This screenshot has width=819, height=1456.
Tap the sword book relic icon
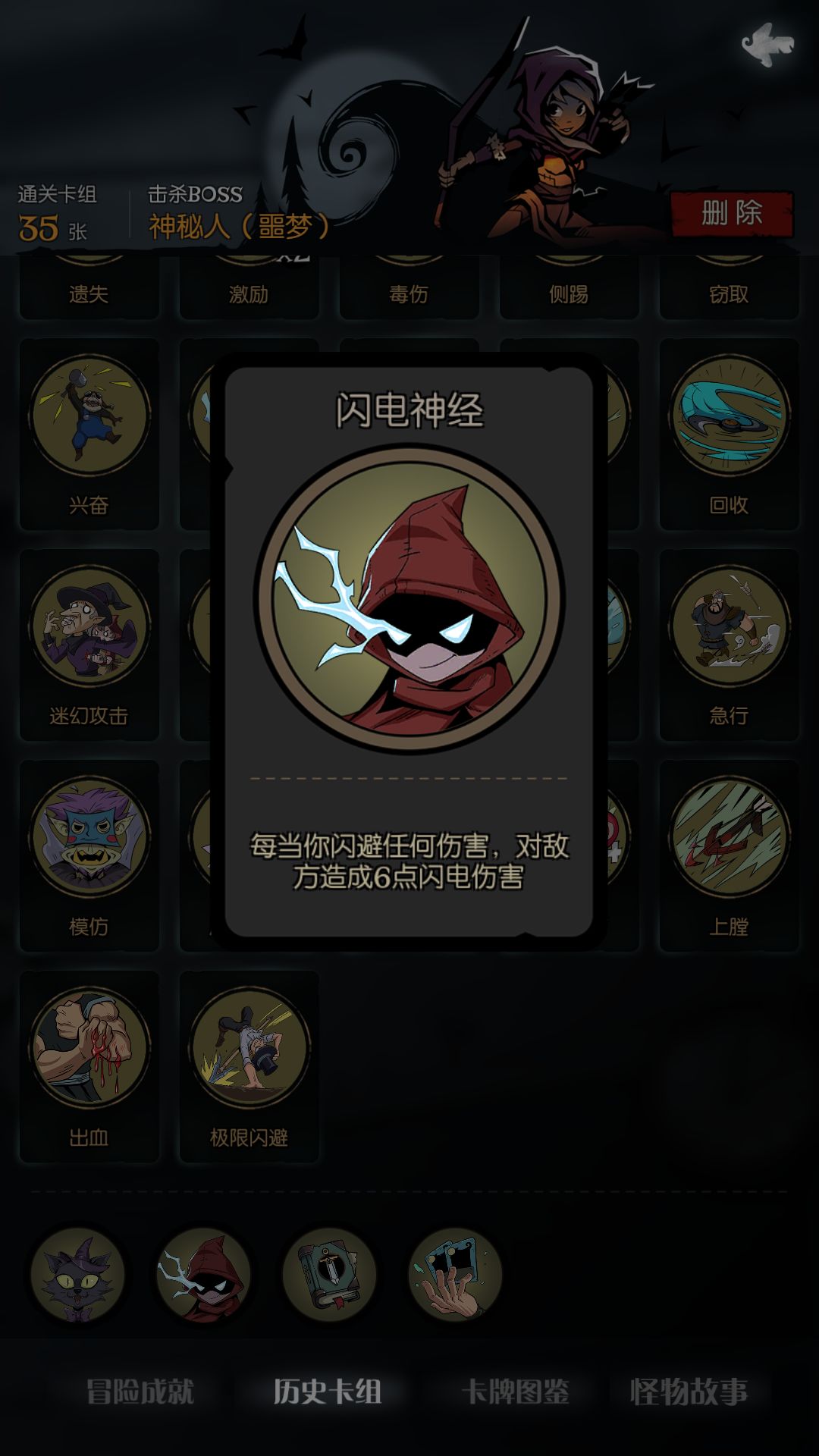329,1276
